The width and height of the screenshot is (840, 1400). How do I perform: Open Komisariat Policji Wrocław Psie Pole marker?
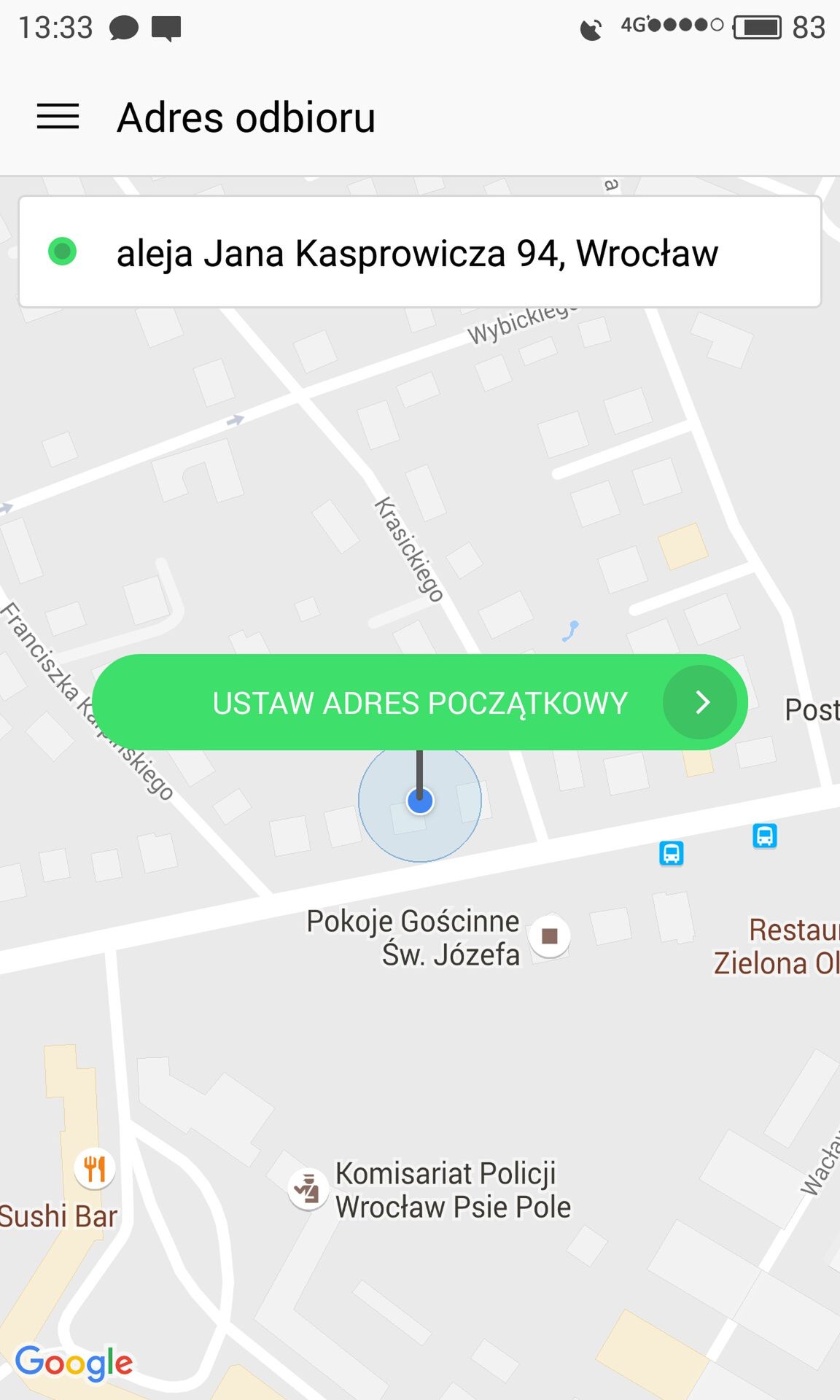pos(308,1189)
